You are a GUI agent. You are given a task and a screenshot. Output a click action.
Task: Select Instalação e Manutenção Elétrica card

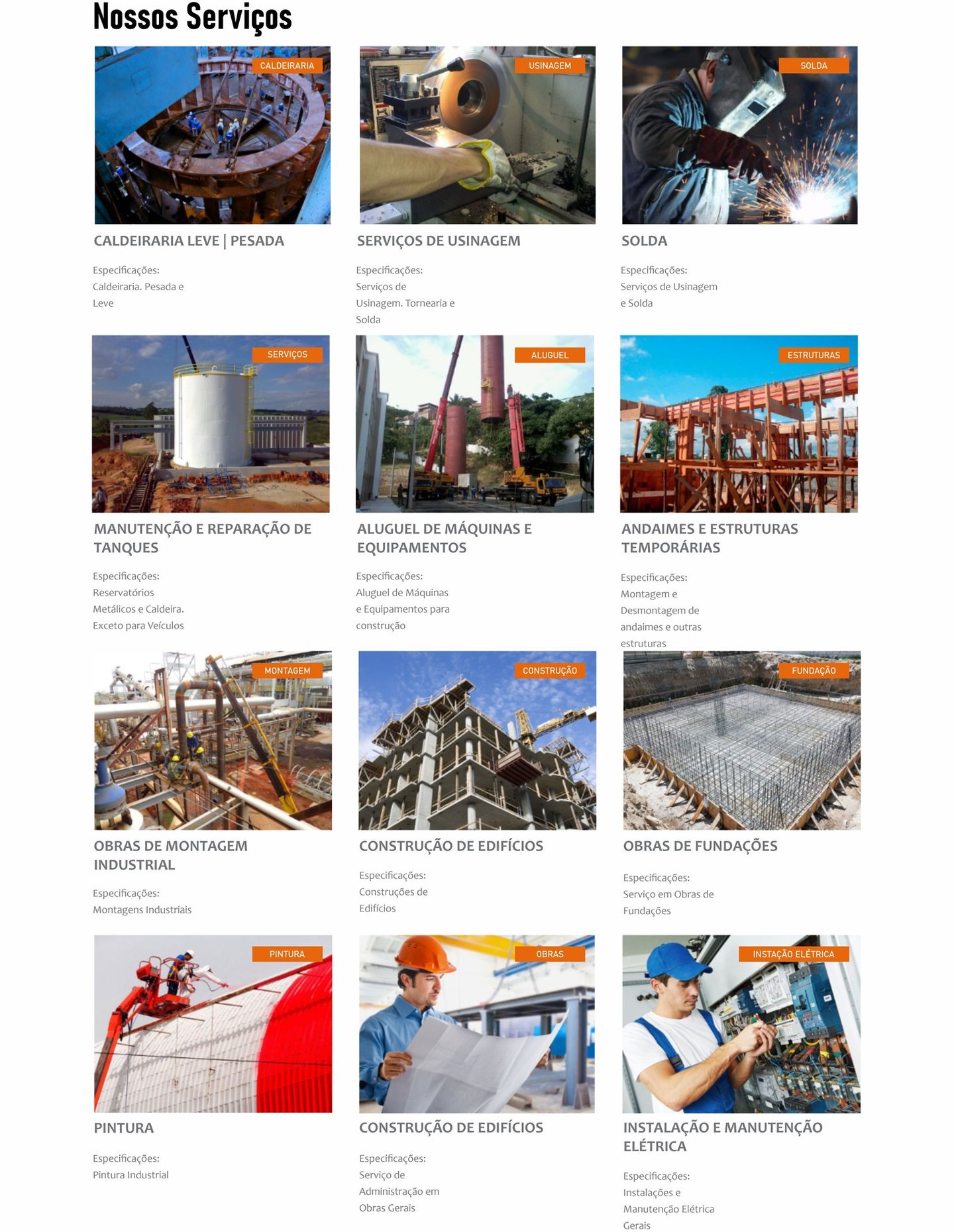[x=741, y=1024]
